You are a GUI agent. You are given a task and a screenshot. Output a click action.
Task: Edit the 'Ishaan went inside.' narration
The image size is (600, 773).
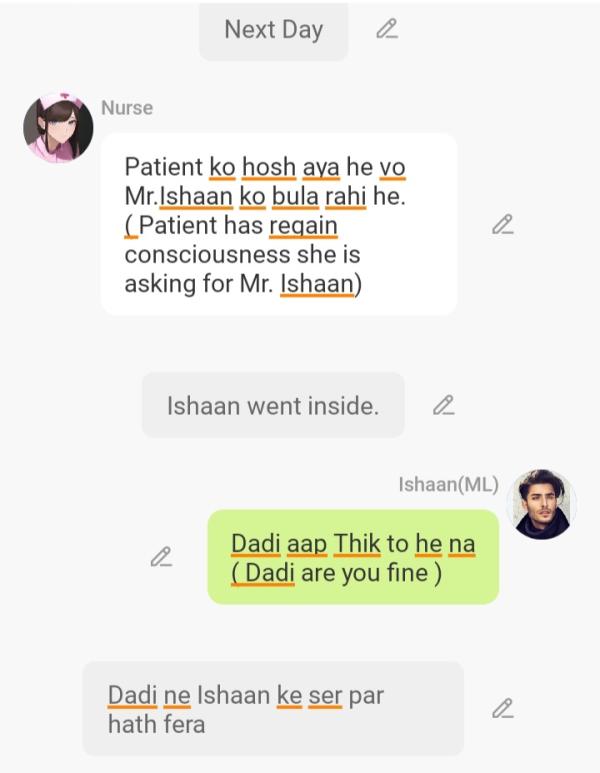point(443,405)
